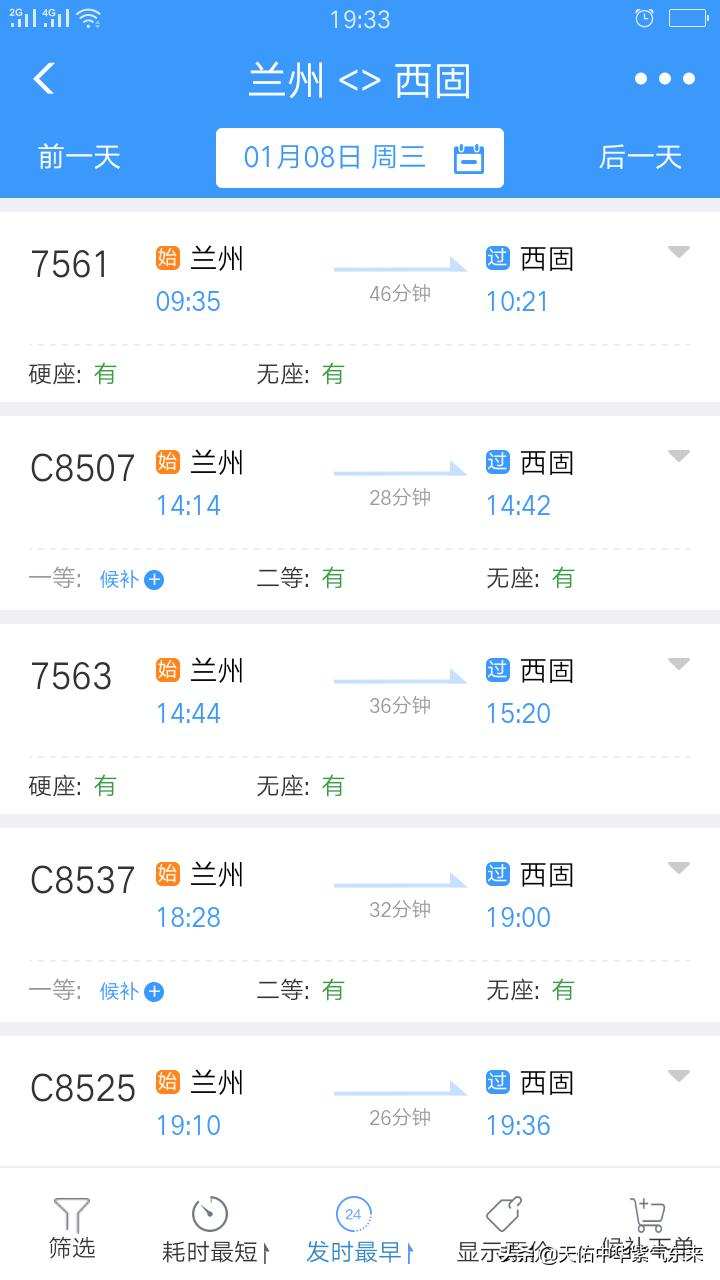Tap 候补 for first class on C8507
Viewport: 720px width, 1280px height.
coord(131,579)
